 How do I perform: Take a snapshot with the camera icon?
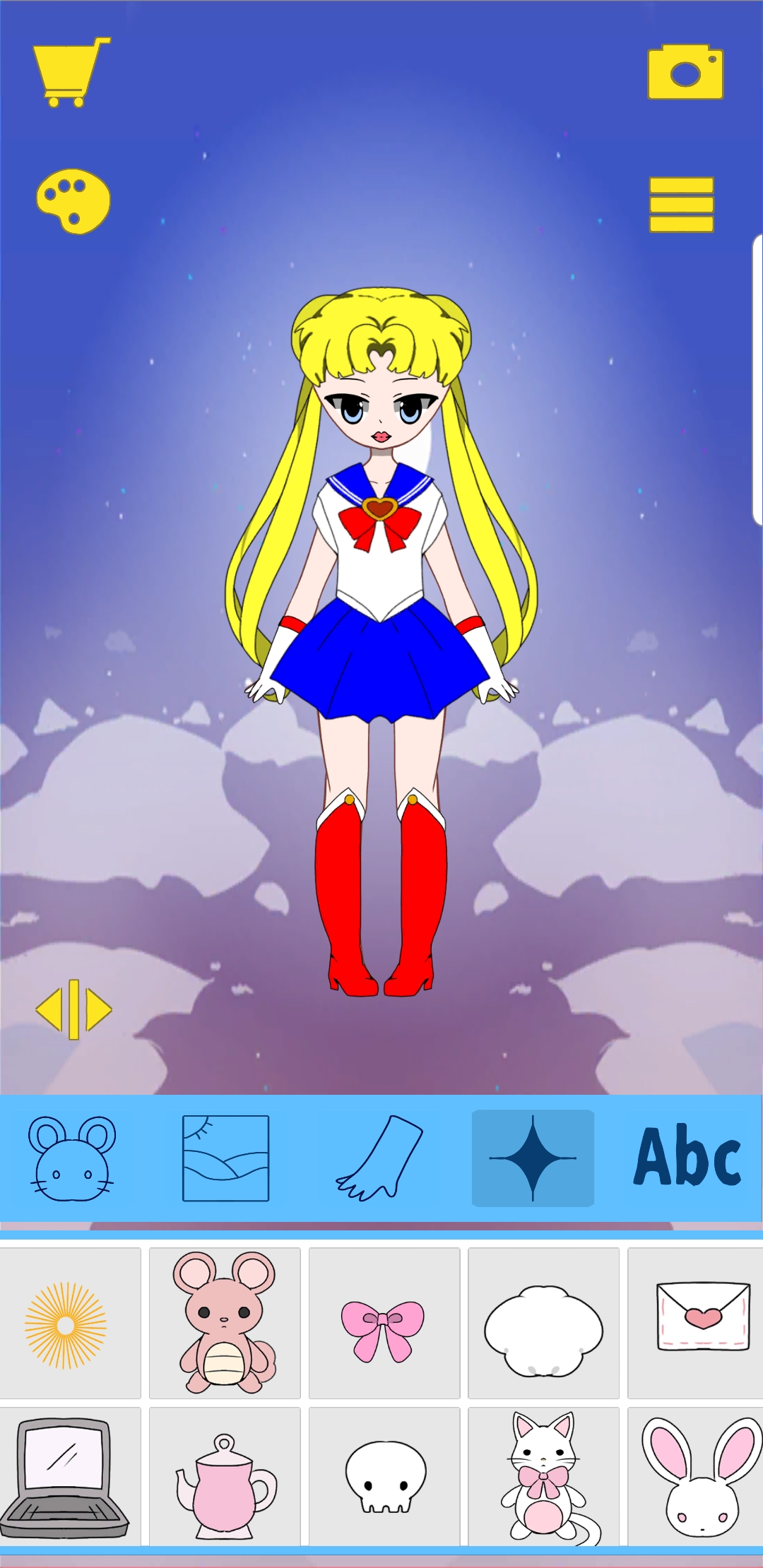pos(685,72)
